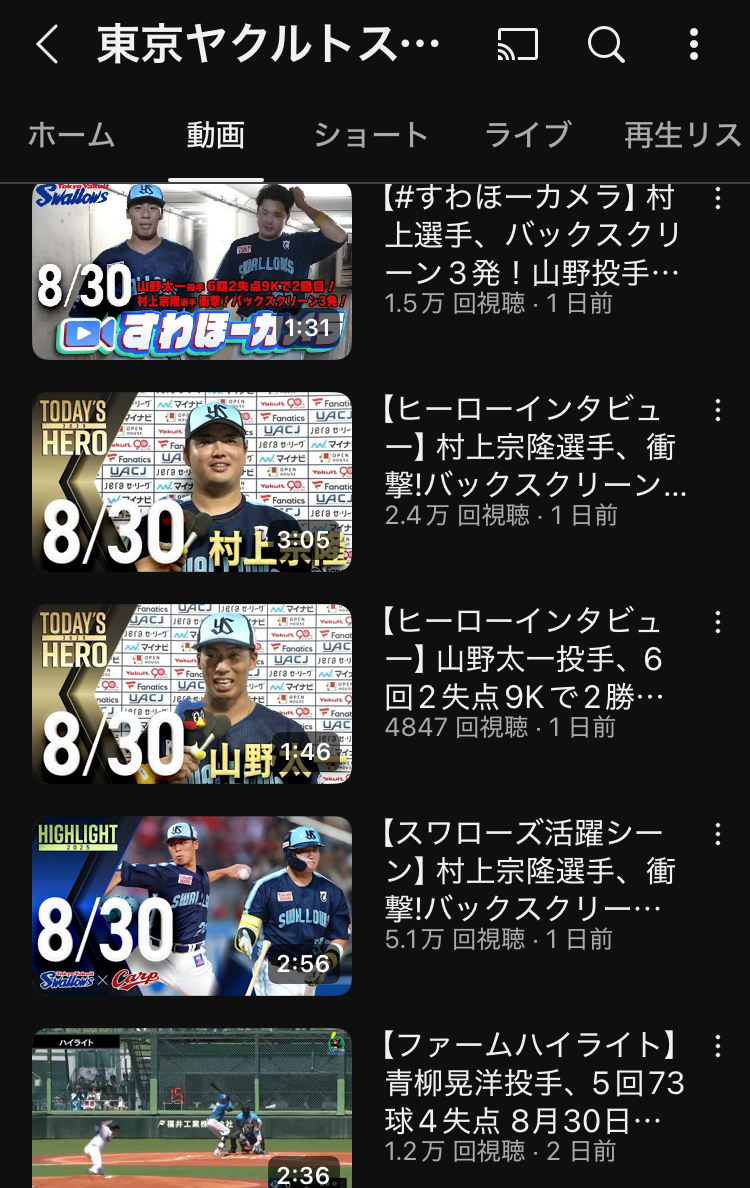Open options for 村上宗隆選手 hero interview
This screenshot has height=1188, width=750.
(717, 410)
